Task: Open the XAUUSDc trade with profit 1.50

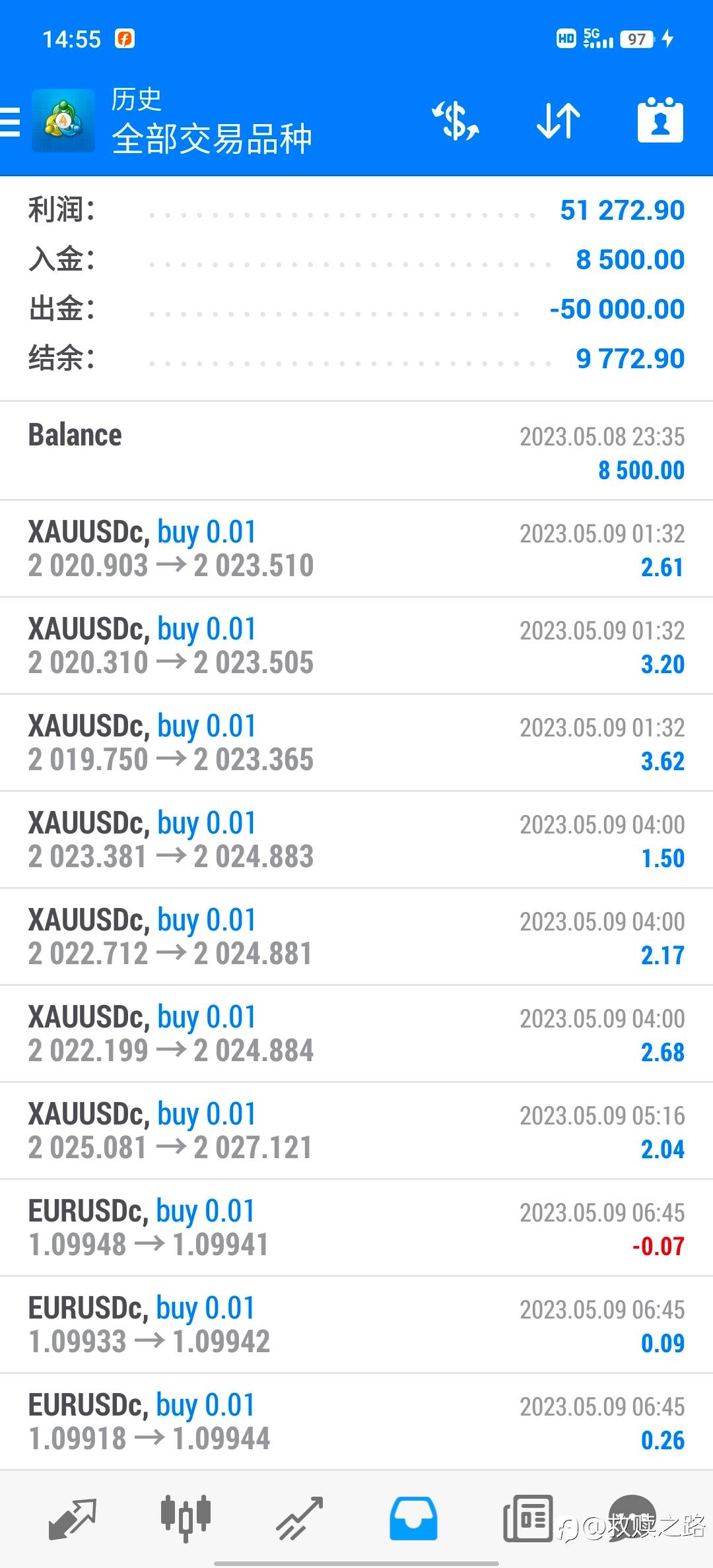Action: [356, 840]
